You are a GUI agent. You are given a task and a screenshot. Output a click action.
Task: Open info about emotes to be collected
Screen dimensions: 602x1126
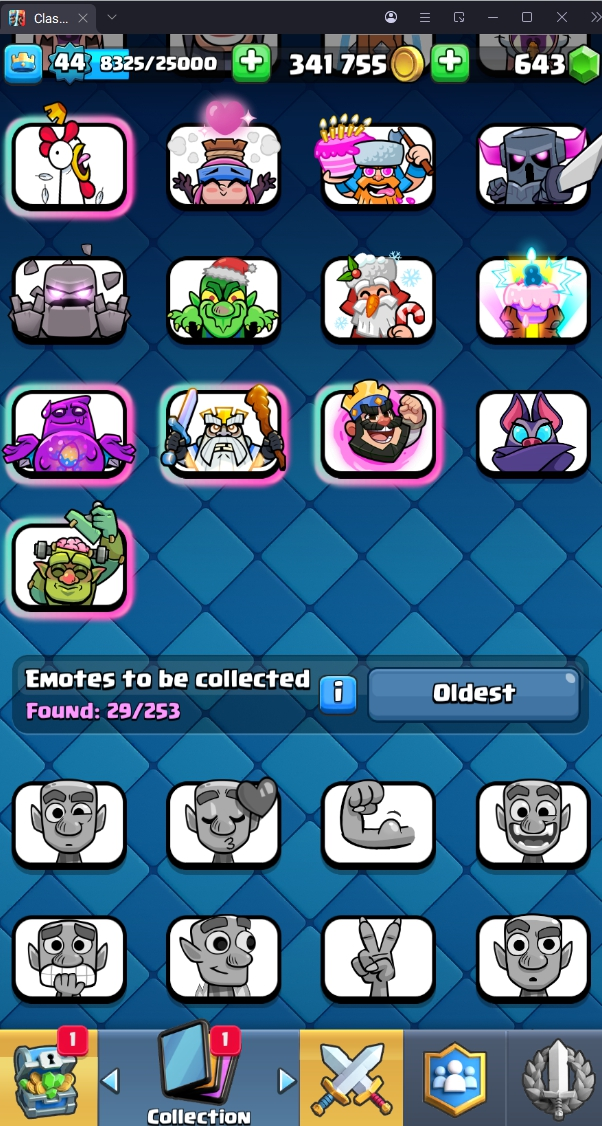pos(338,693)
